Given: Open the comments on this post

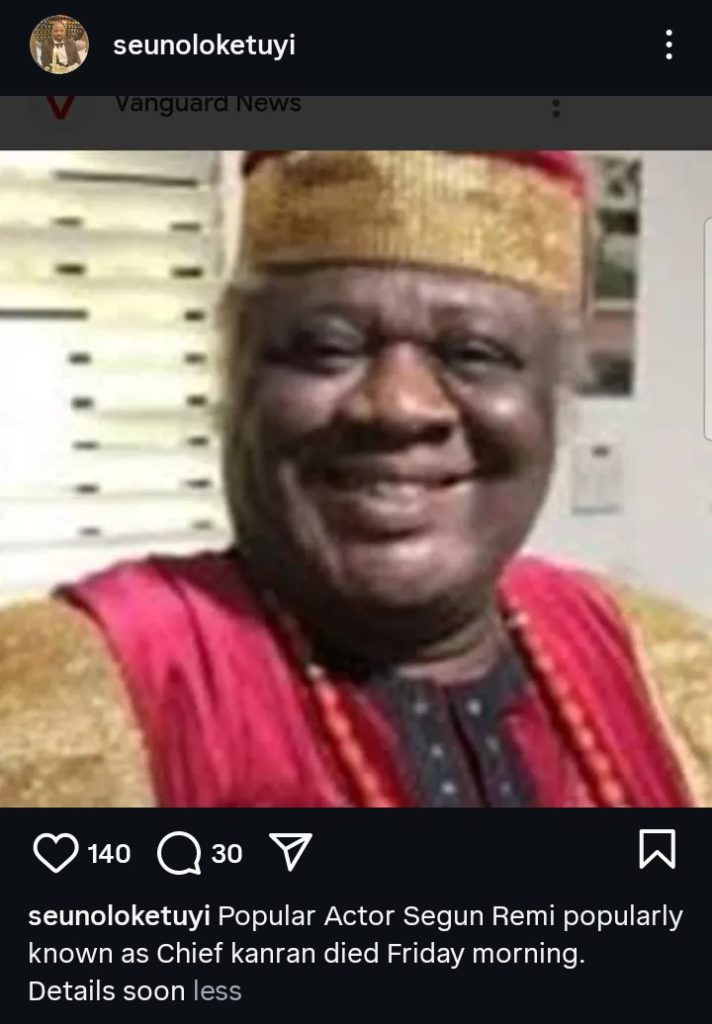Looking at the screenshot, I should tap(179, 853).
